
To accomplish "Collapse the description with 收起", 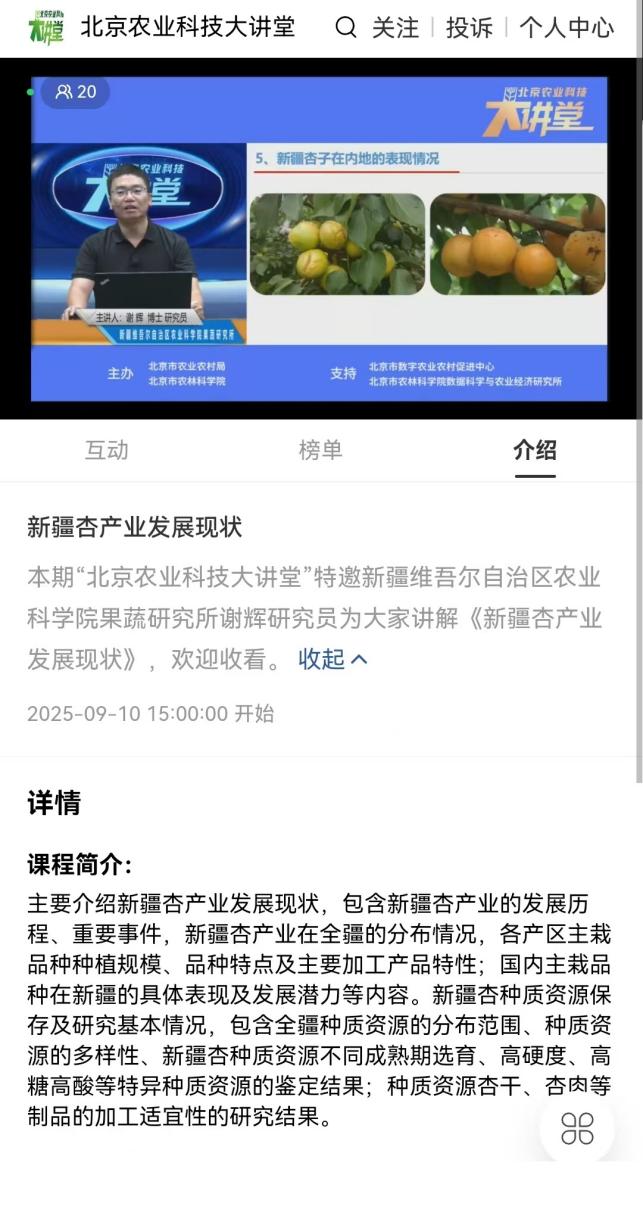I will point(333,659).
